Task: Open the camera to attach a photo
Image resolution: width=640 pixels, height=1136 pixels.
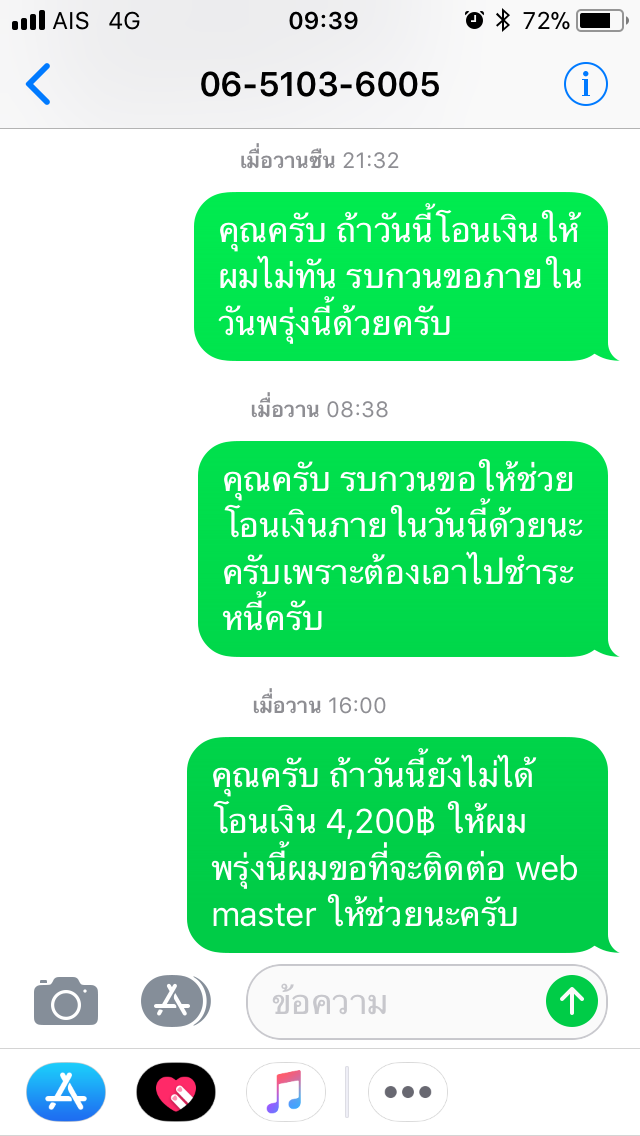Action: 66,1000
